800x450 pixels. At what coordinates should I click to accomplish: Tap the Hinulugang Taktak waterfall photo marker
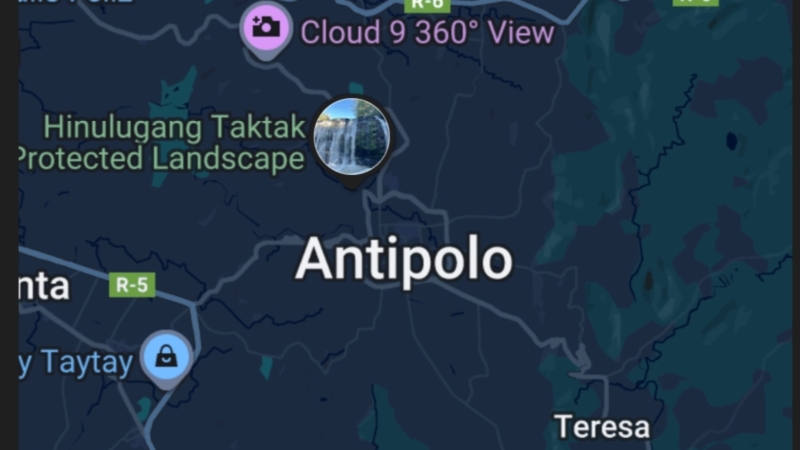point(351,138)
